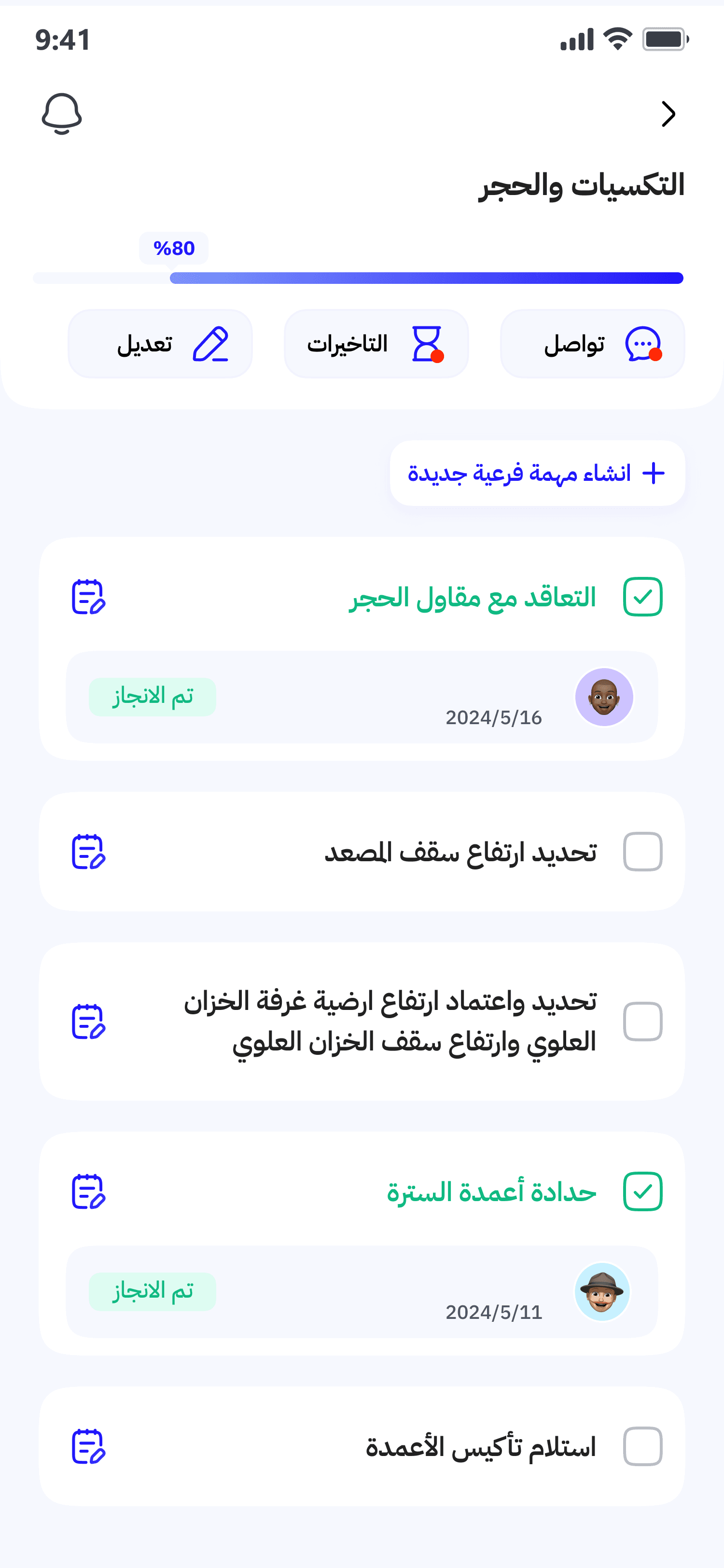Viewport: 724px width, 1568px height.
Task: Click the notes icon for حدادة أعمدة السترة
Action: coord(89,1192)
